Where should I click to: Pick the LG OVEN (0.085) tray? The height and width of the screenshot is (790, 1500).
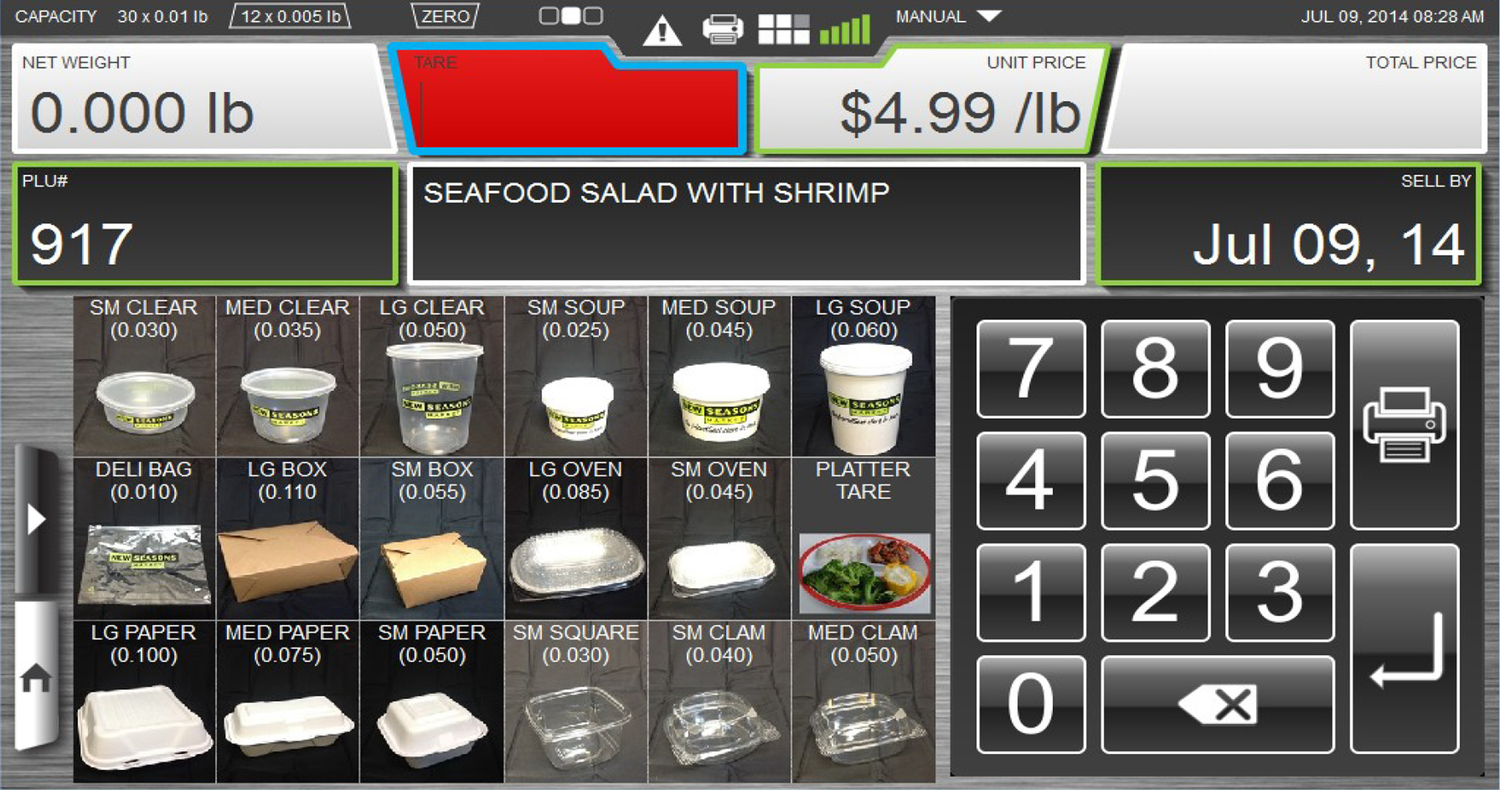(575, 540)
